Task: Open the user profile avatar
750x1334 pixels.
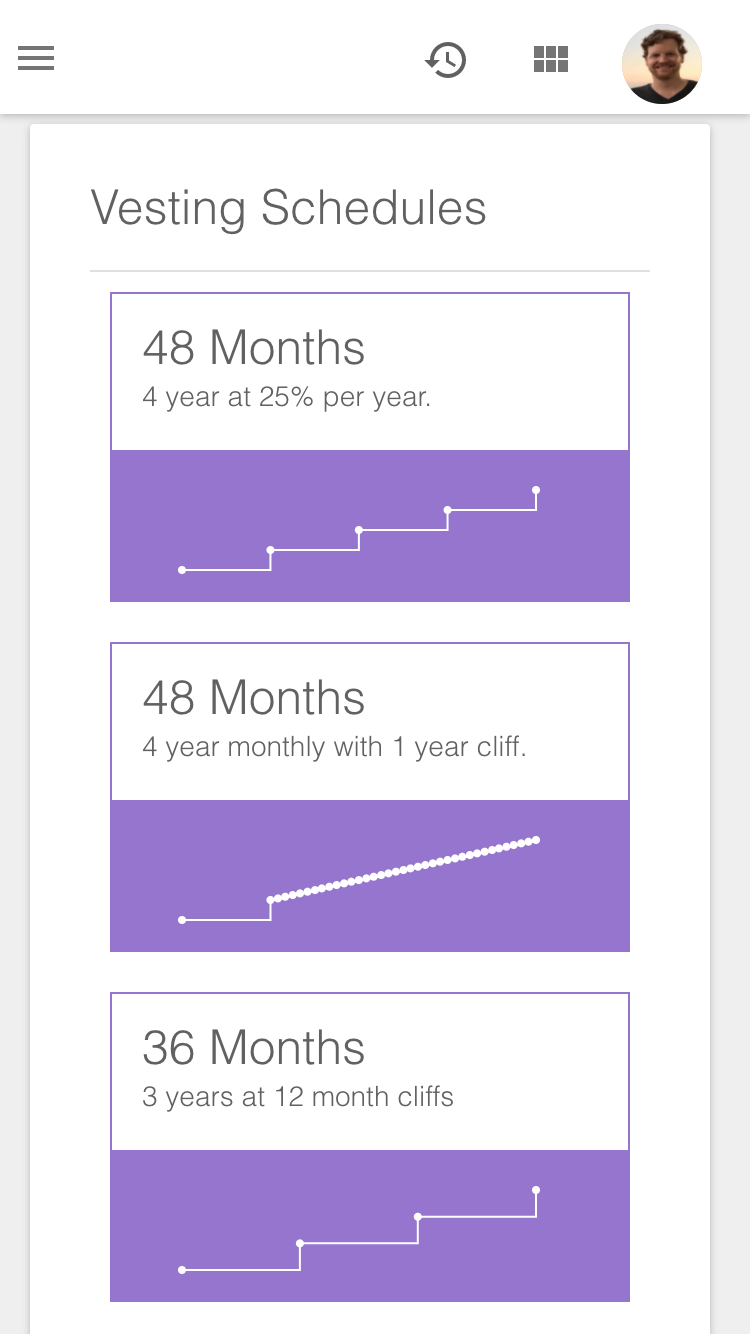Action: coord(661,64)
